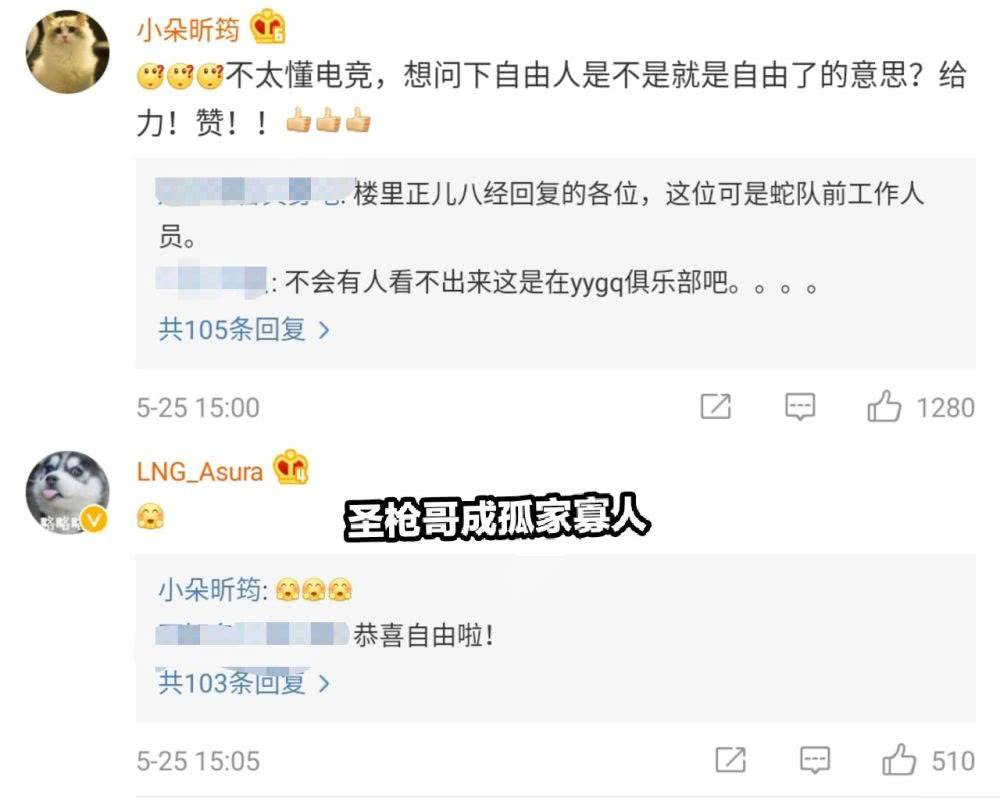Reply to 小朵昕筠's comment via comment icon

point(800,407)
